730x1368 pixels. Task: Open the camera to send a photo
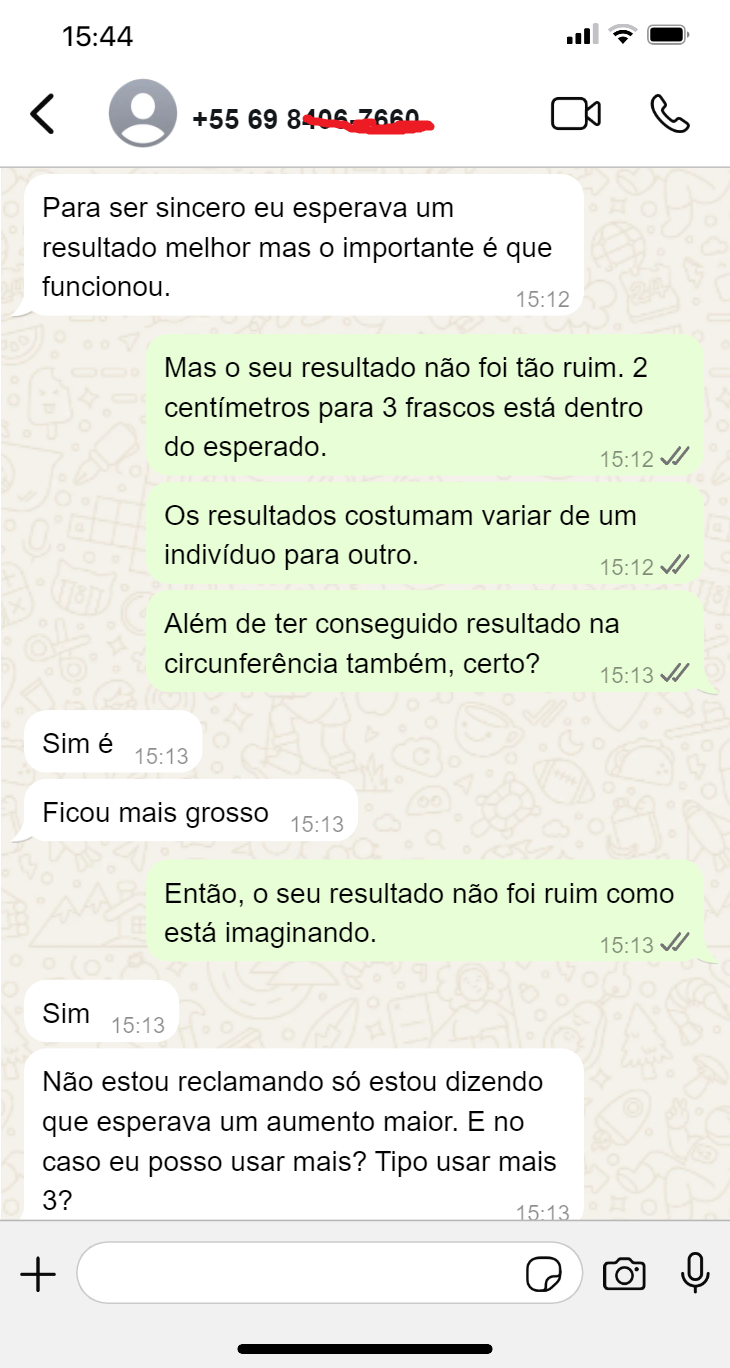[x=624, y=1275]
